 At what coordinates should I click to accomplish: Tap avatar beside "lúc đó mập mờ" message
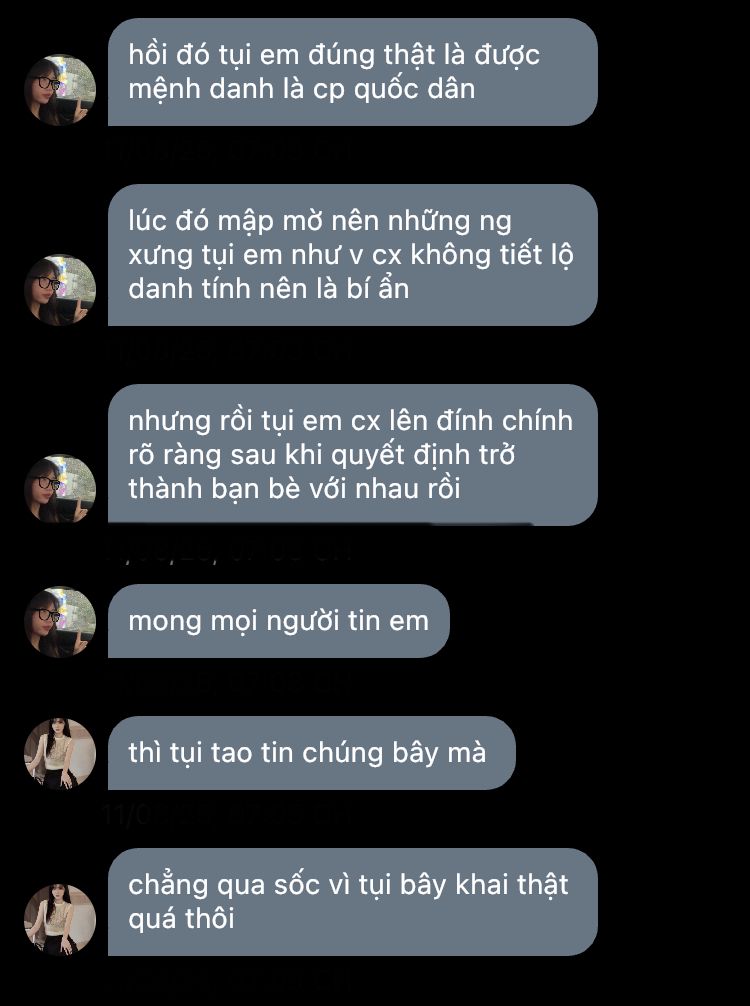coord(60,290)
